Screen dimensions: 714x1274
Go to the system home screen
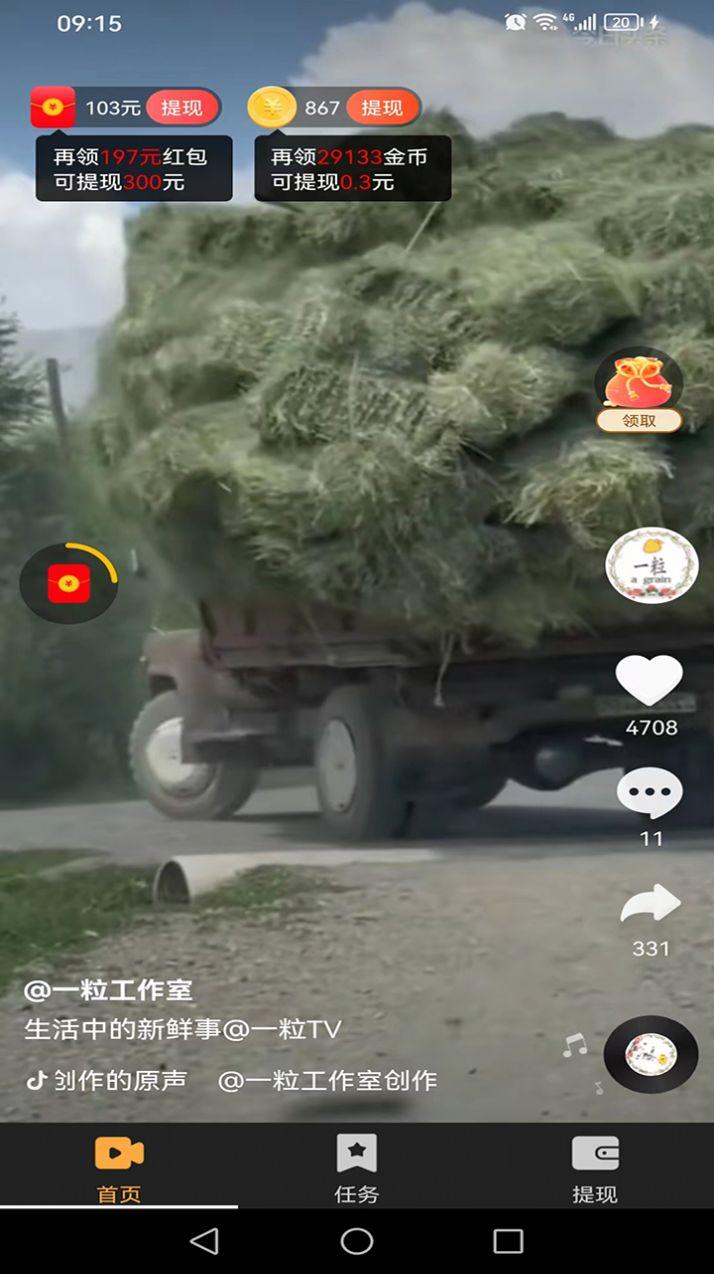click(357, 1241)
